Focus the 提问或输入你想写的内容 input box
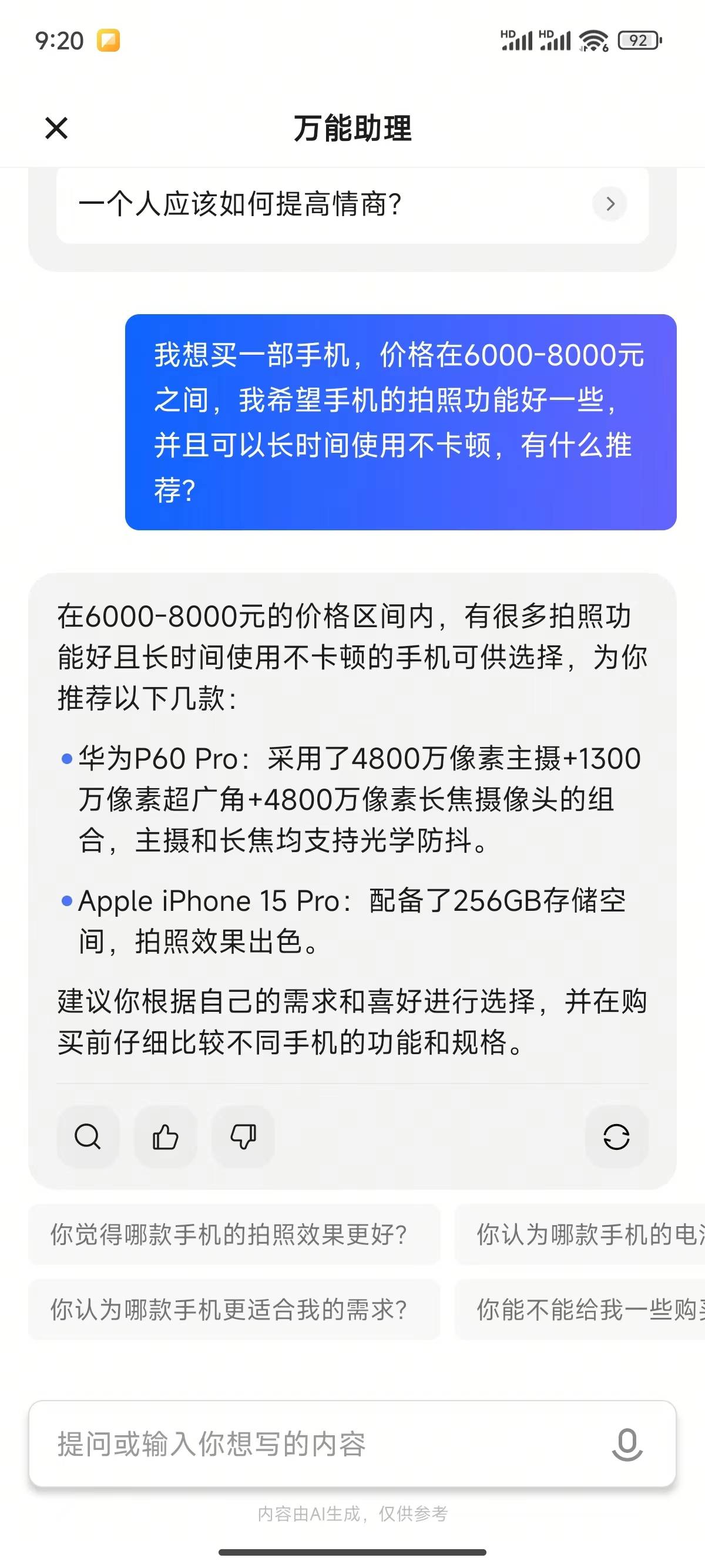The height and width of the screenshot is (1568, 705). click(317, 1444)
